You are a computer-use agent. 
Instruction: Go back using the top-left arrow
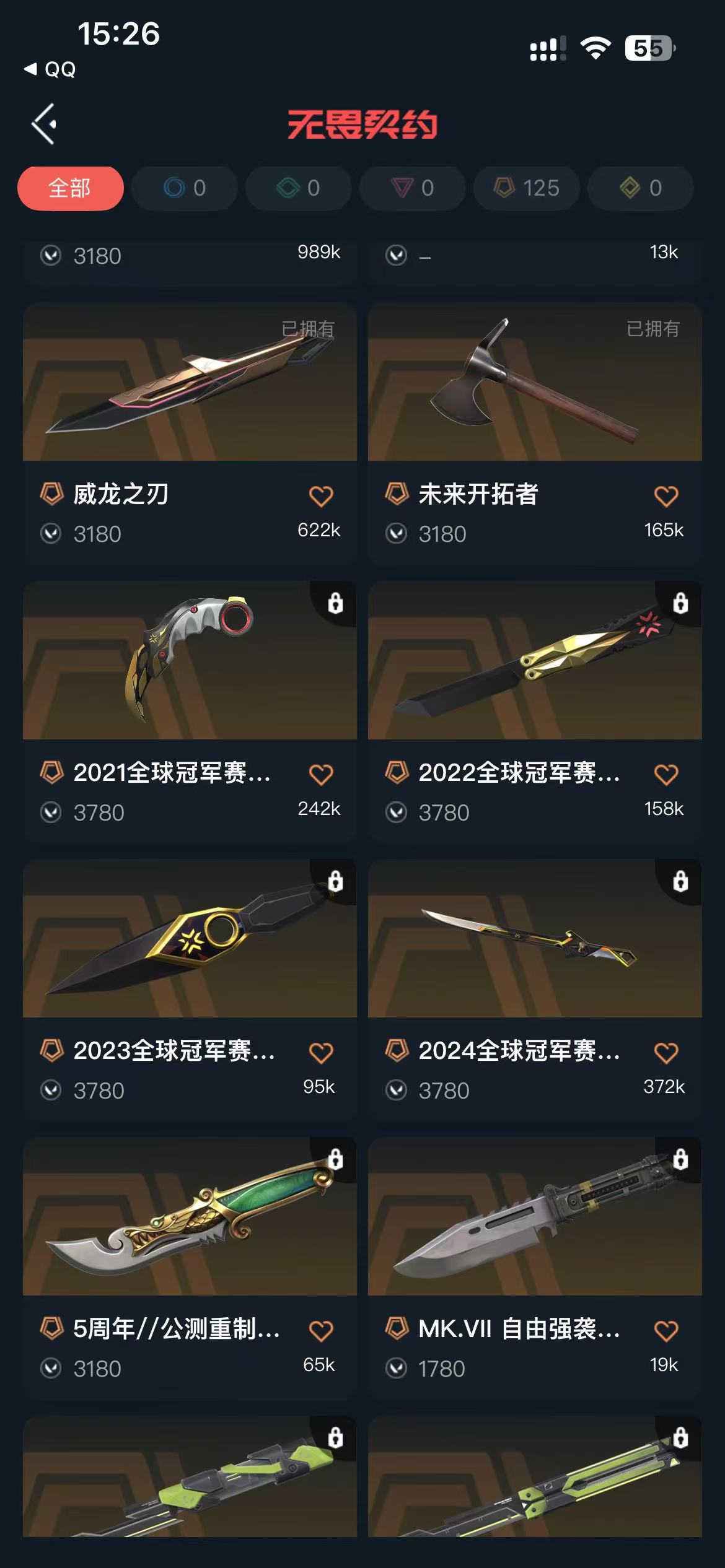[x=45, y=124]
